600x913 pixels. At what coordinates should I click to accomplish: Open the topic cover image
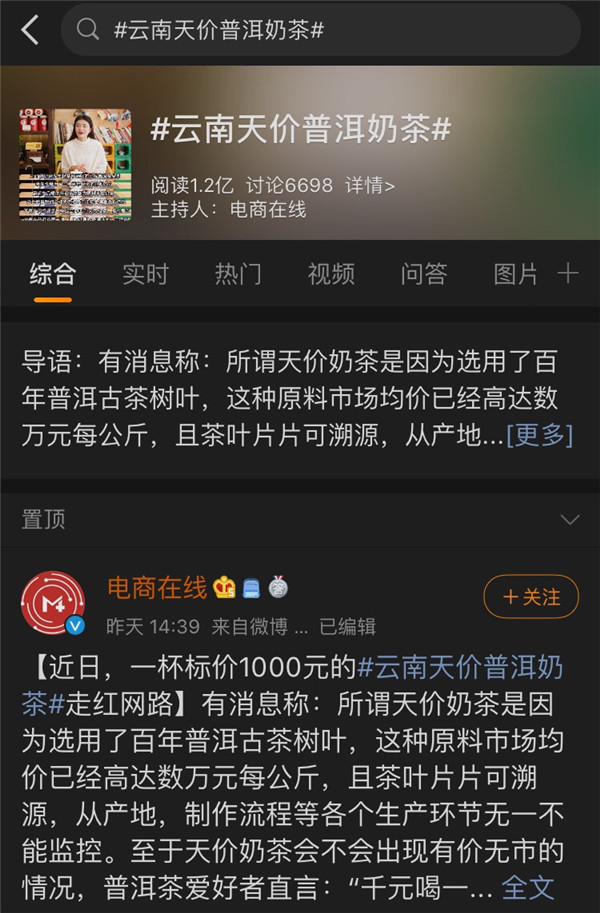pos(75,165)
